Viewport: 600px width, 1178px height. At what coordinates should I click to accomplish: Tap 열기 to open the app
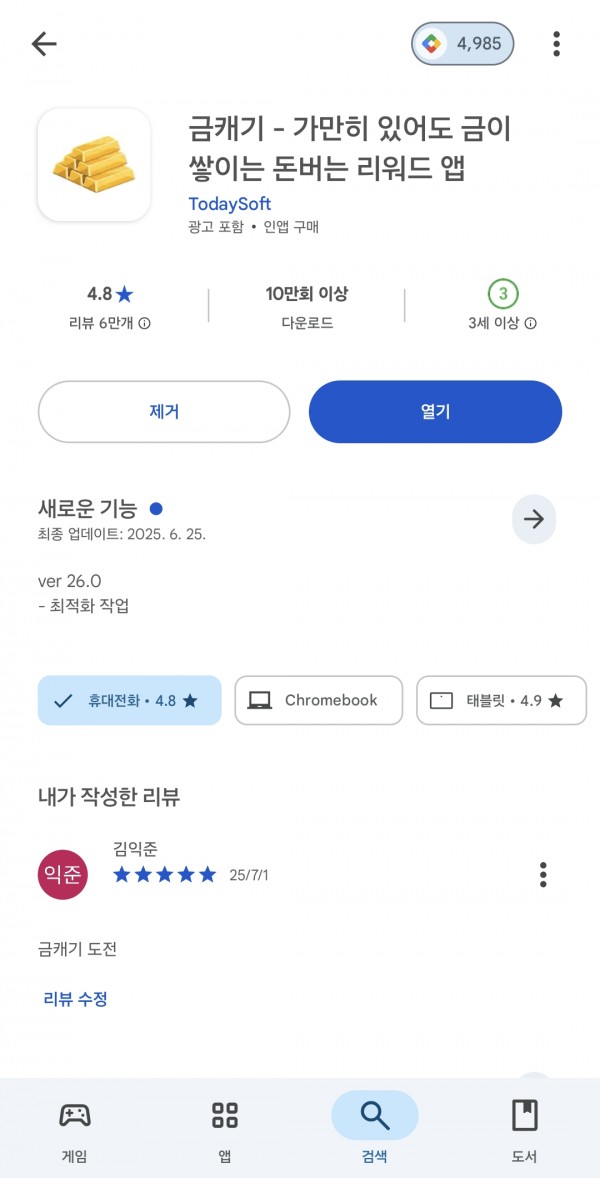point(435,412)
